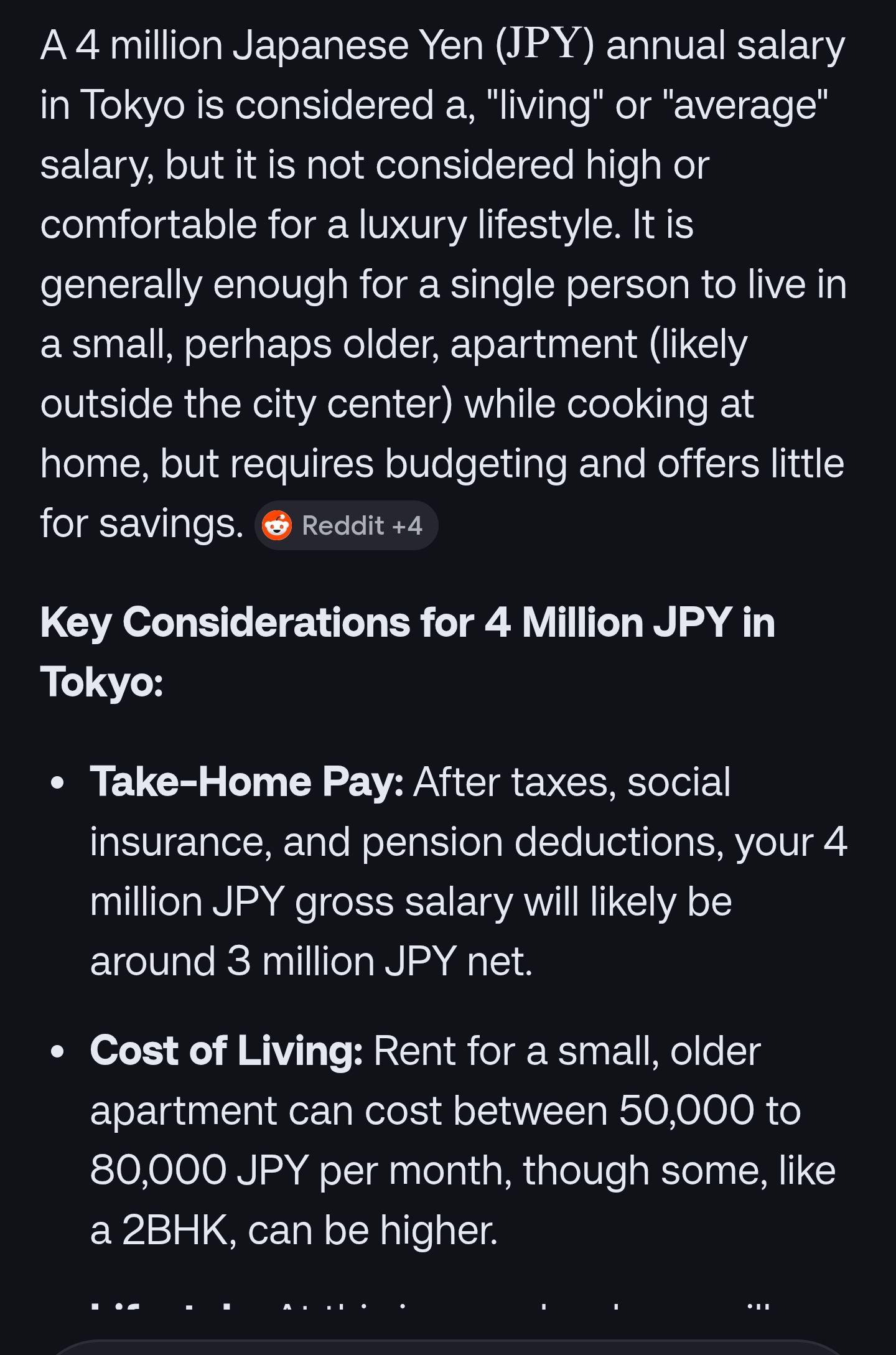Open the Reddit +4 sources chip
Viewport: 896px width, 1355px height.
(346, 526)
